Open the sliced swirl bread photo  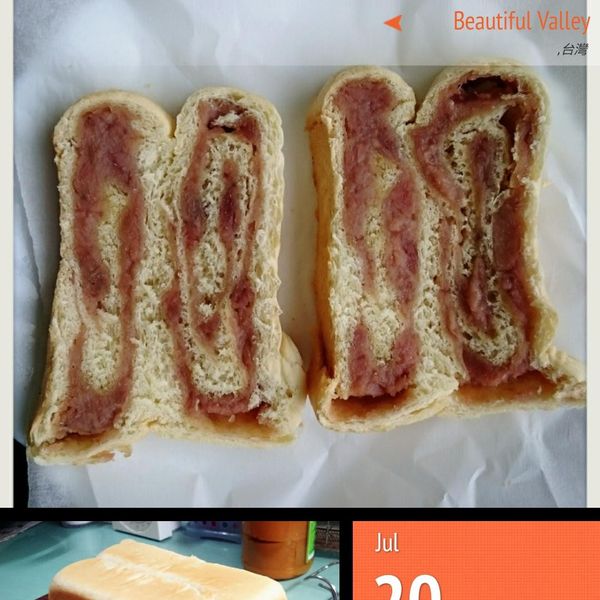[300, 270]
